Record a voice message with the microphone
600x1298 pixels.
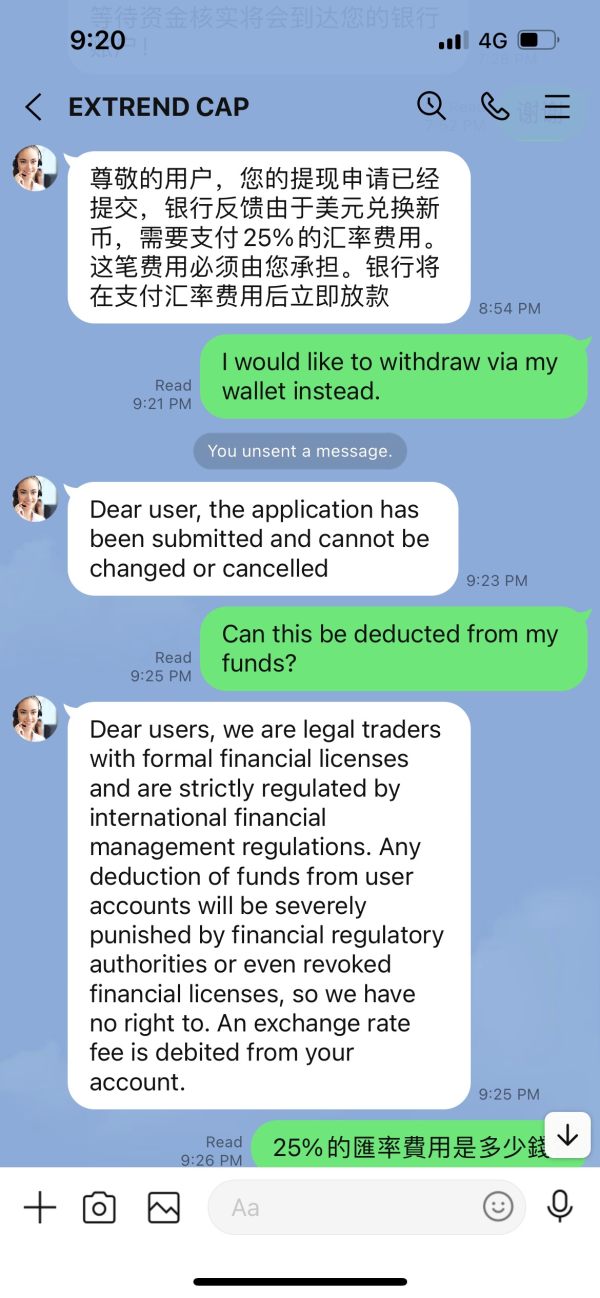[x=560, y=1207]
